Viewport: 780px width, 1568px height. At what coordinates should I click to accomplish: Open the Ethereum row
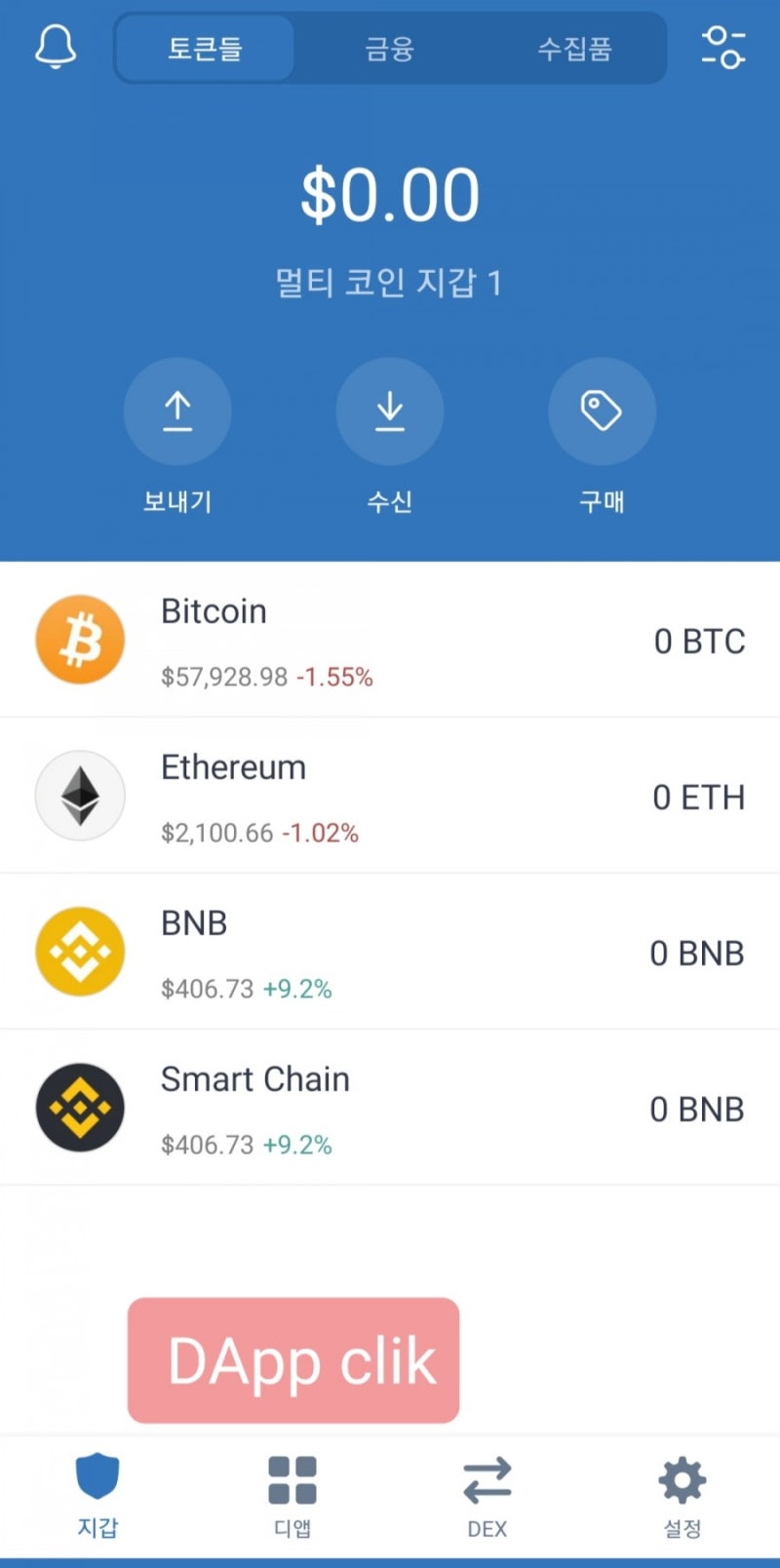click(x=390, y=796)
